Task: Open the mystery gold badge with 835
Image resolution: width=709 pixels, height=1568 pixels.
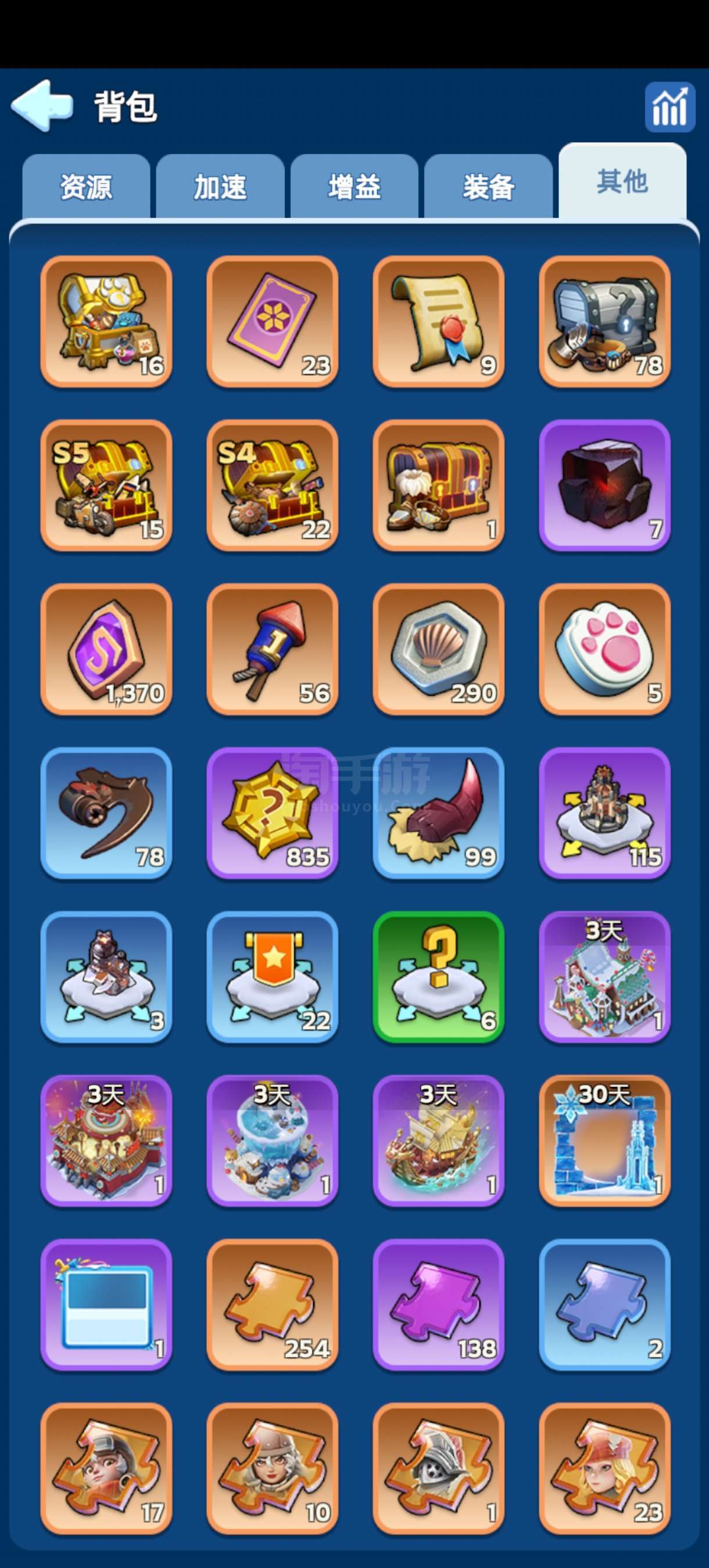Action: coord(273,812)
